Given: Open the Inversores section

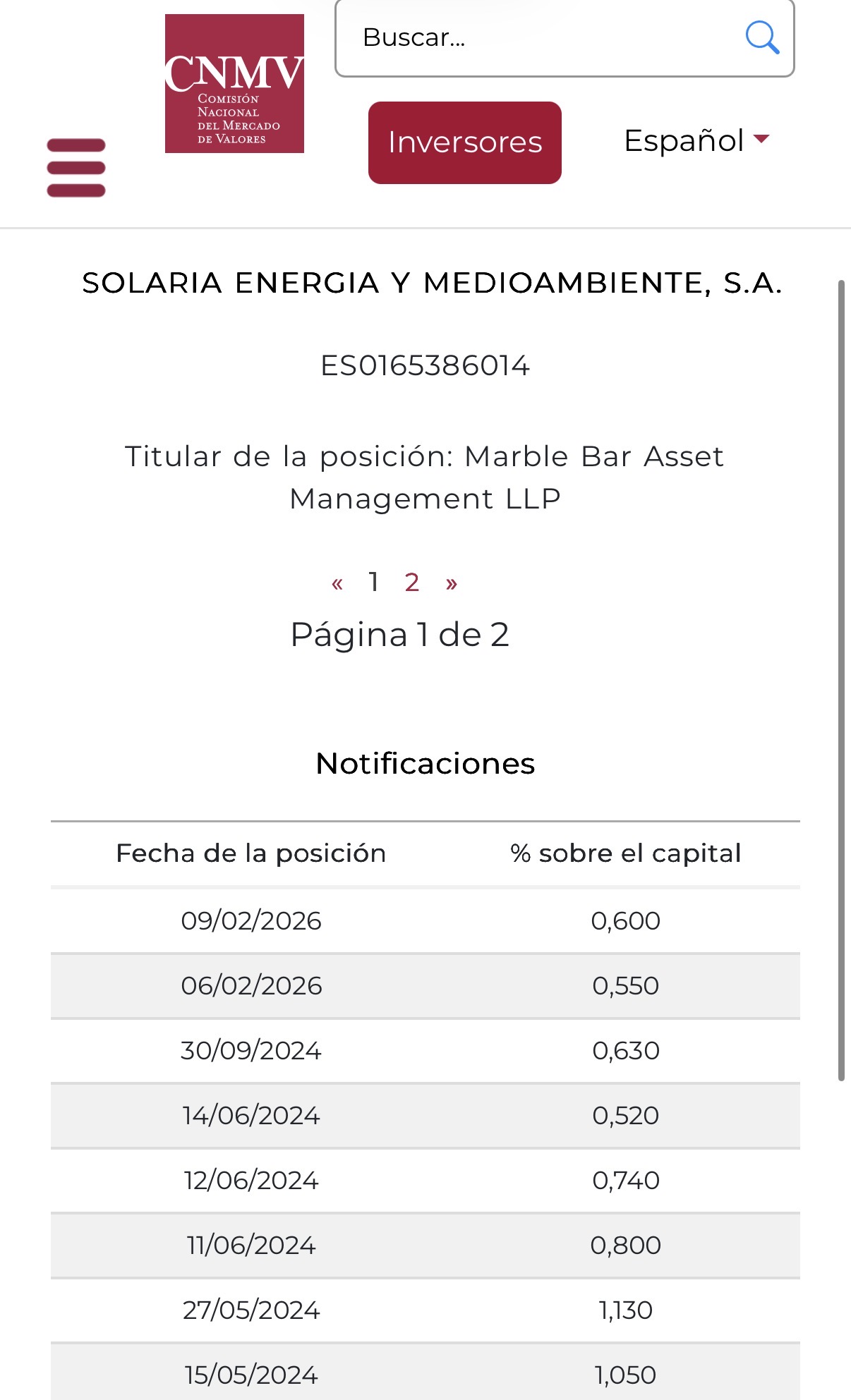Looking at the screenshot, I should pos(464,142).
